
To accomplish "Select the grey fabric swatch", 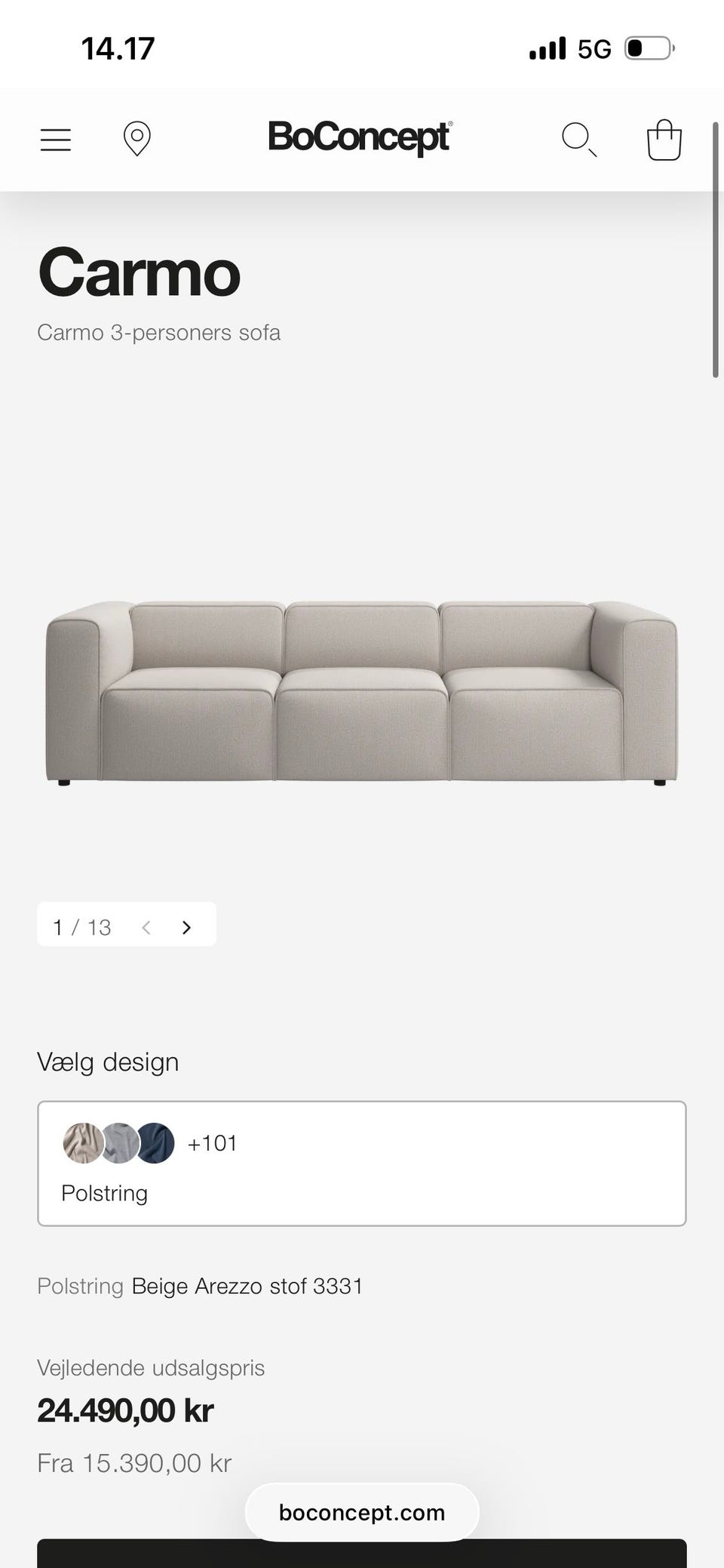I will coord(119,1143).
